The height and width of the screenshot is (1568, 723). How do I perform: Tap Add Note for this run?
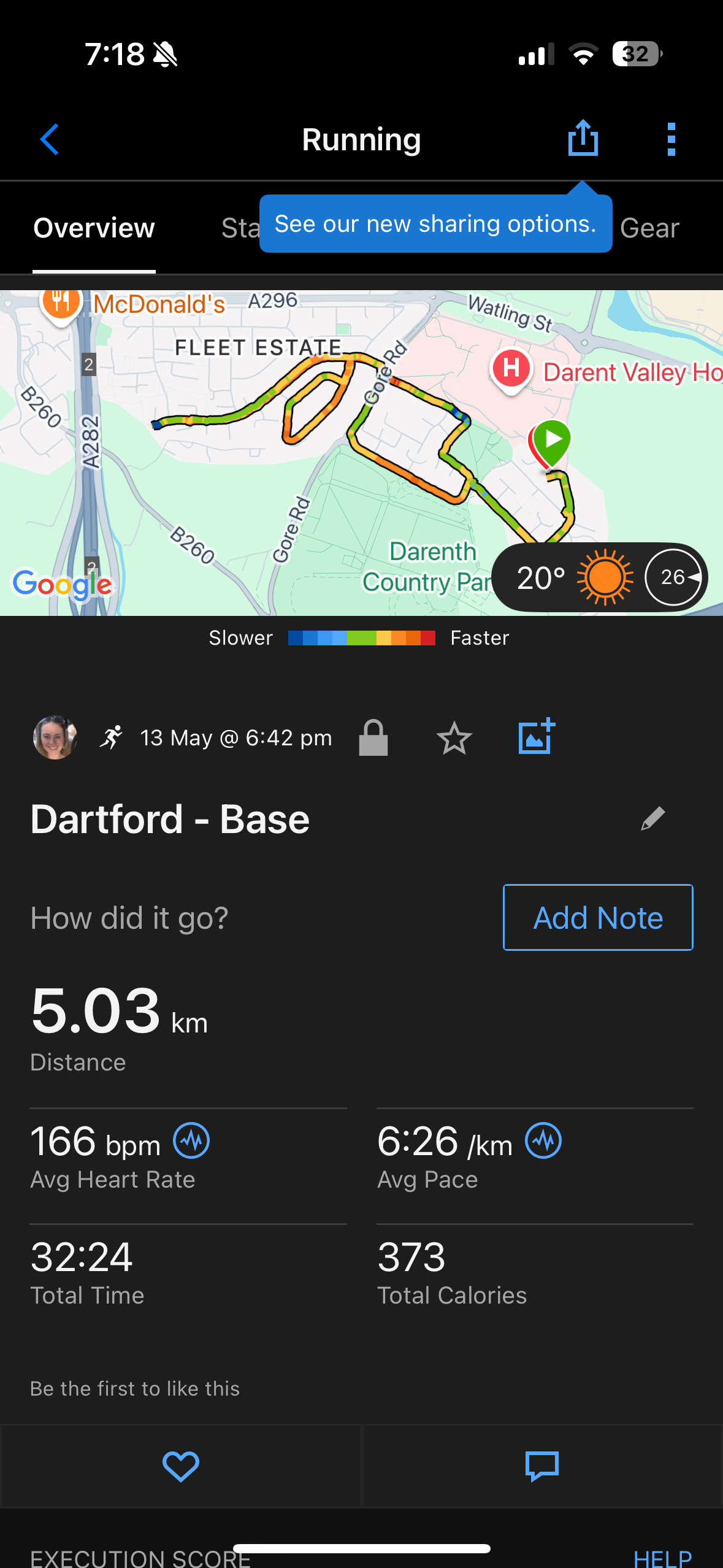pos(598,918)
